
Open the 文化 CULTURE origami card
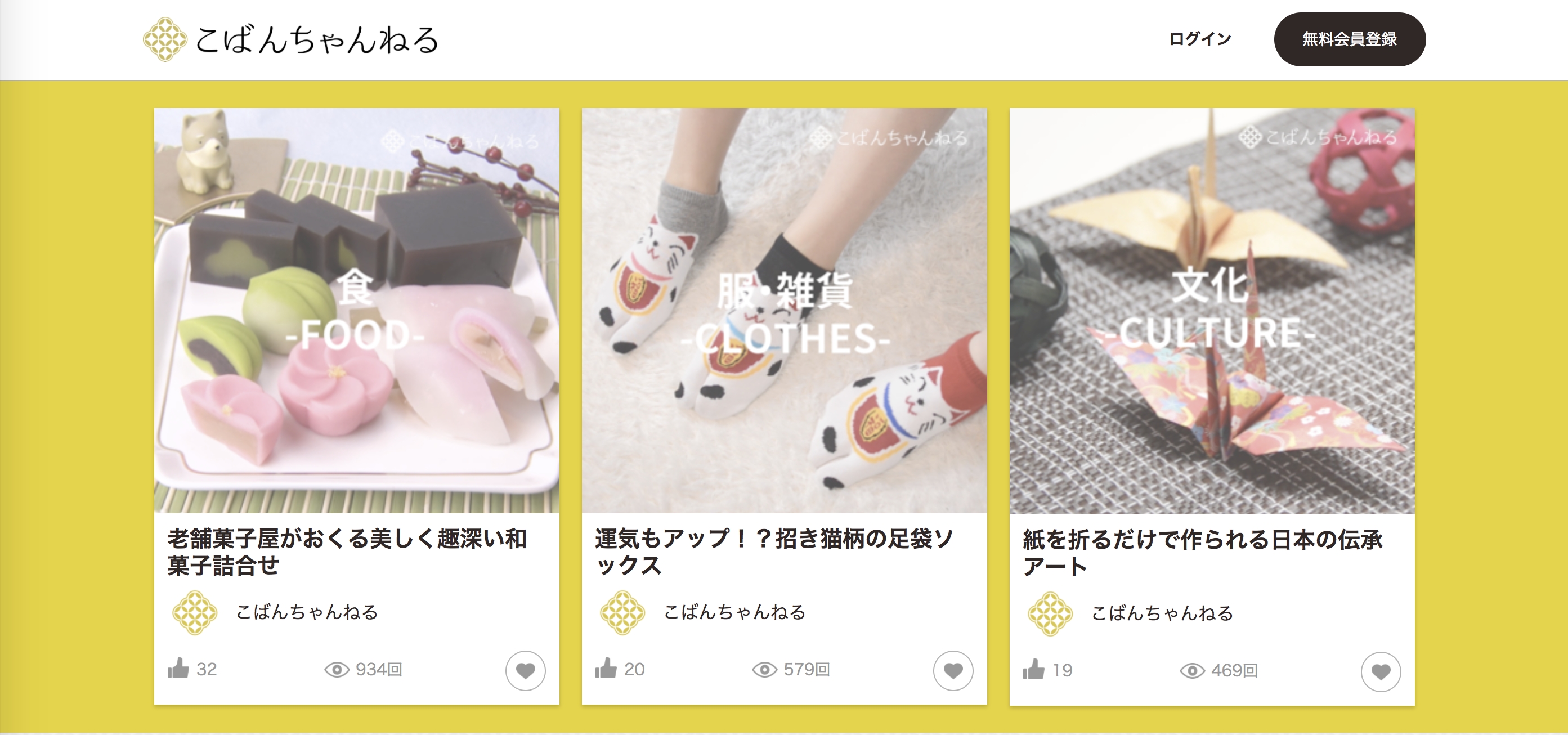(1211, 310)
